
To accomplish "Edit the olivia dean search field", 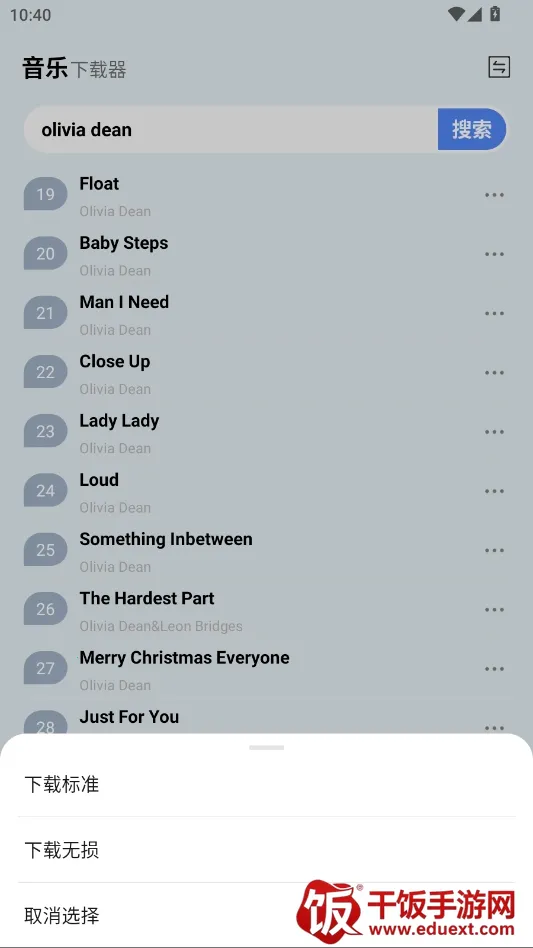I will click(231, 129).
